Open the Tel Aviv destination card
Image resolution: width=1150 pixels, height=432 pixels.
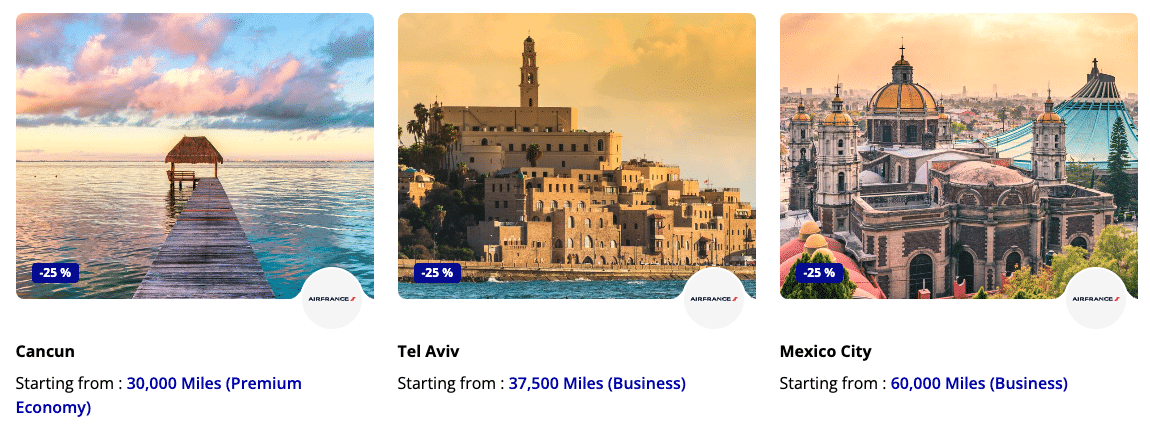click(576, 155)
